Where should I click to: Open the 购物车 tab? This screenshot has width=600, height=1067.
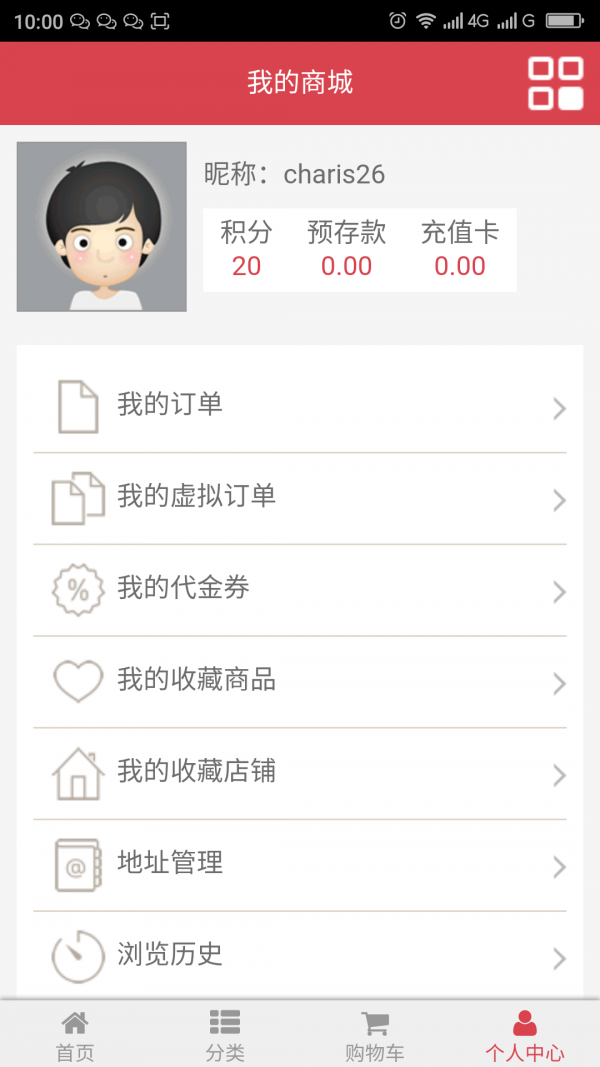tap(375, 1034)
